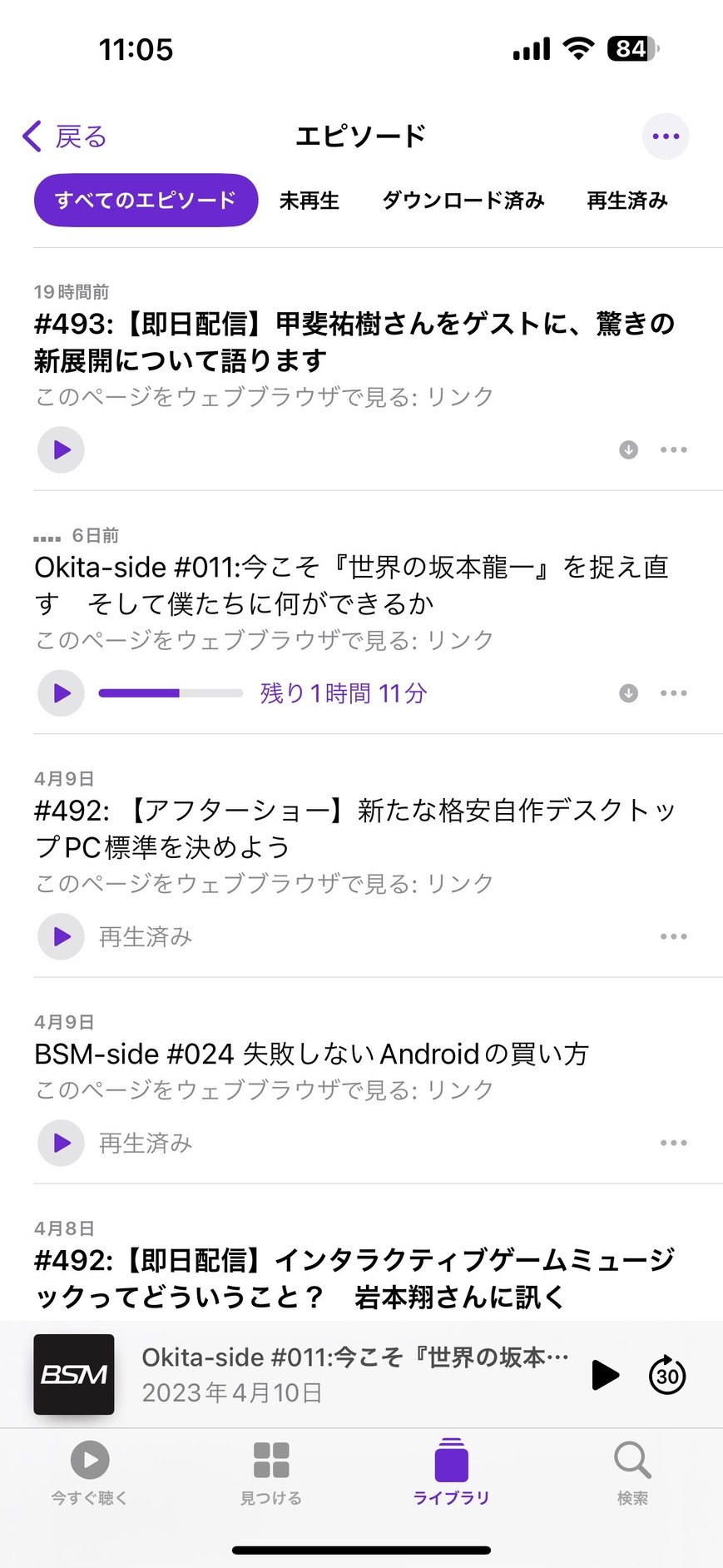This screenshot has height=1568, width=723.
Task: Select the すべてのエピソード filter chip
Action: [146, 200]
